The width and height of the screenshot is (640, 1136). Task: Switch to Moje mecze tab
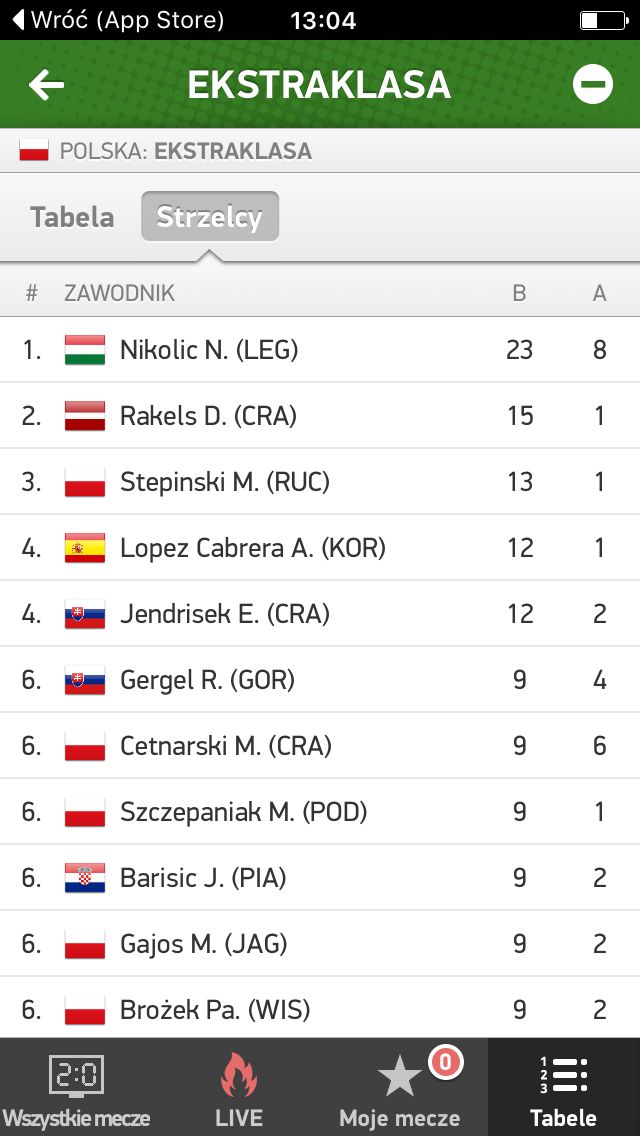(x=400, y=1087)
